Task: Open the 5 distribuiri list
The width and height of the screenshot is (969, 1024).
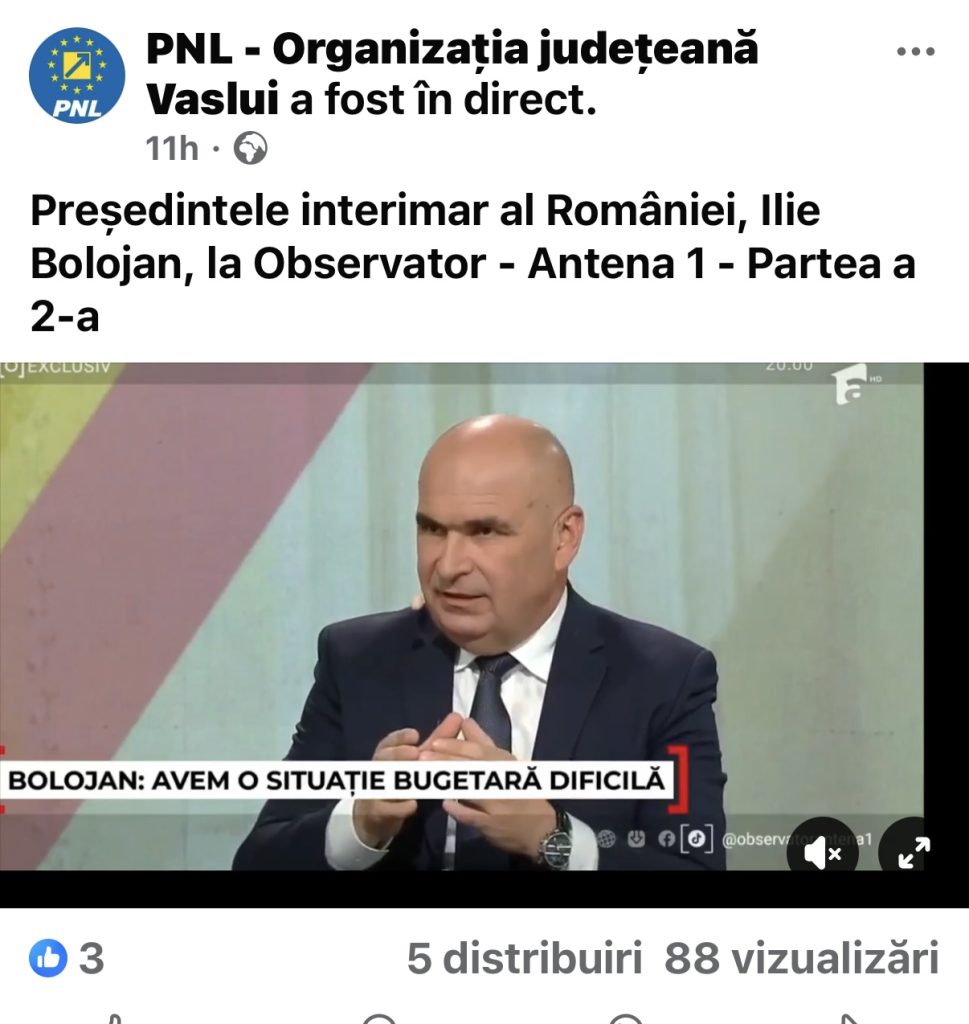Action: pyautogui.click(x=523, y=959)
